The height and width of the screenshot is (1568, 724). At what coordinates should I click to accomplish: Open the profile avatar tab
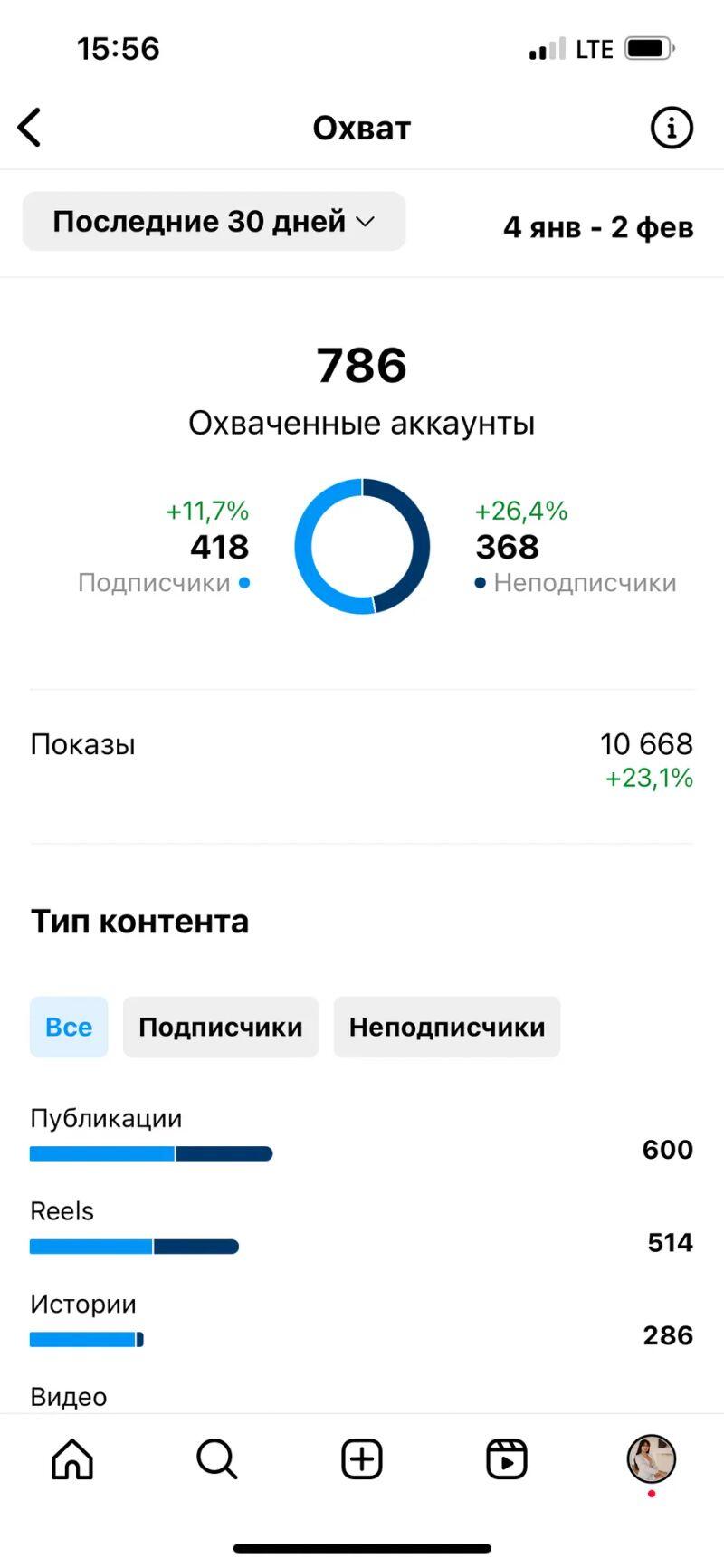tap(651, 1459)
